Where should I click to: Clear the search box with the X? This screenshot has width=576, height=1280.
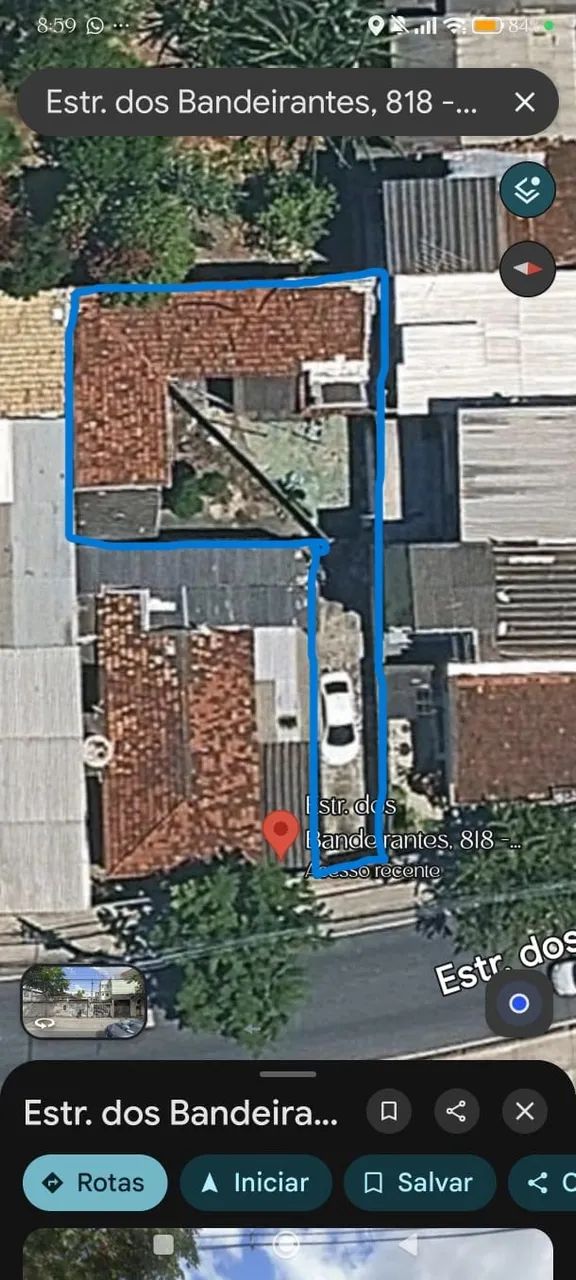(524, 102)
